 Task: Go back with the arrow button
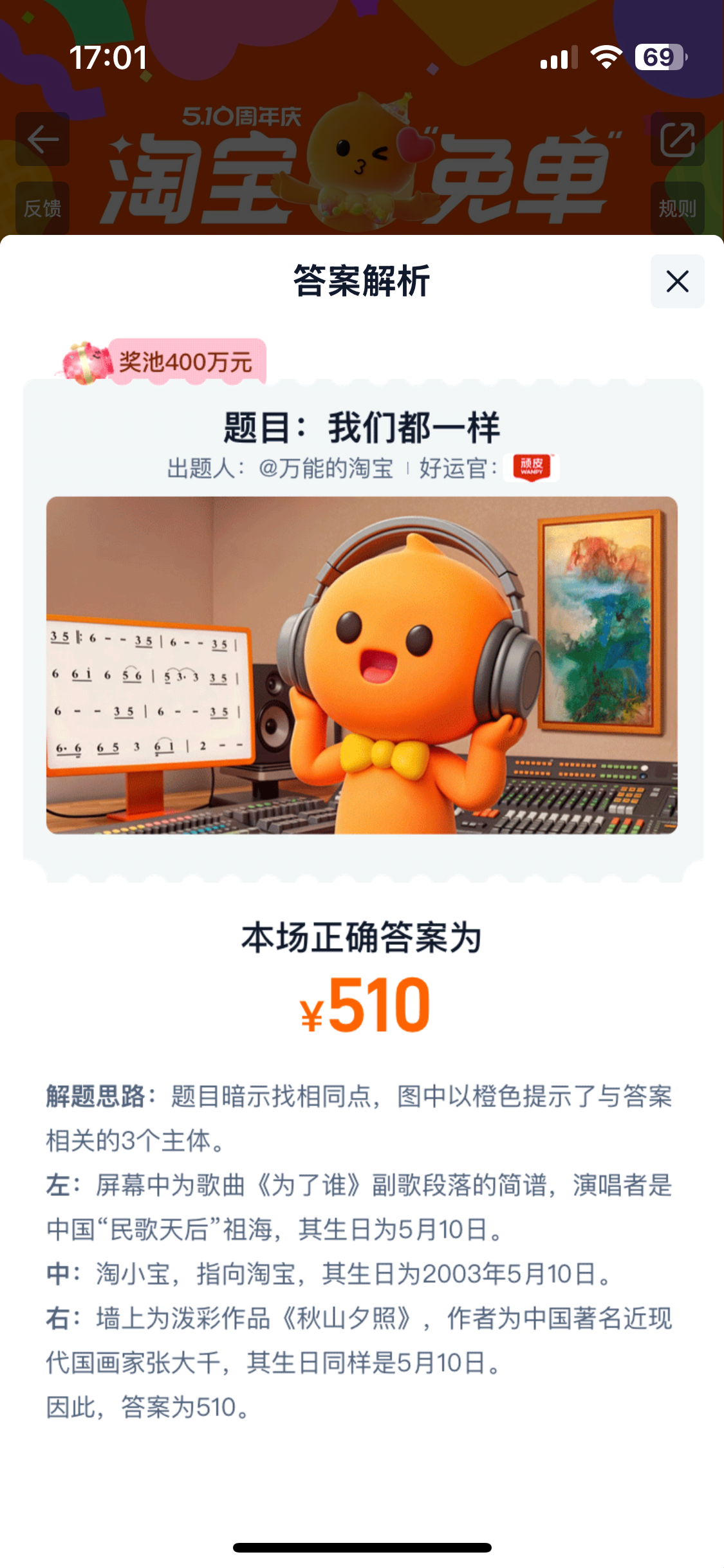click(x=42, y=139)
